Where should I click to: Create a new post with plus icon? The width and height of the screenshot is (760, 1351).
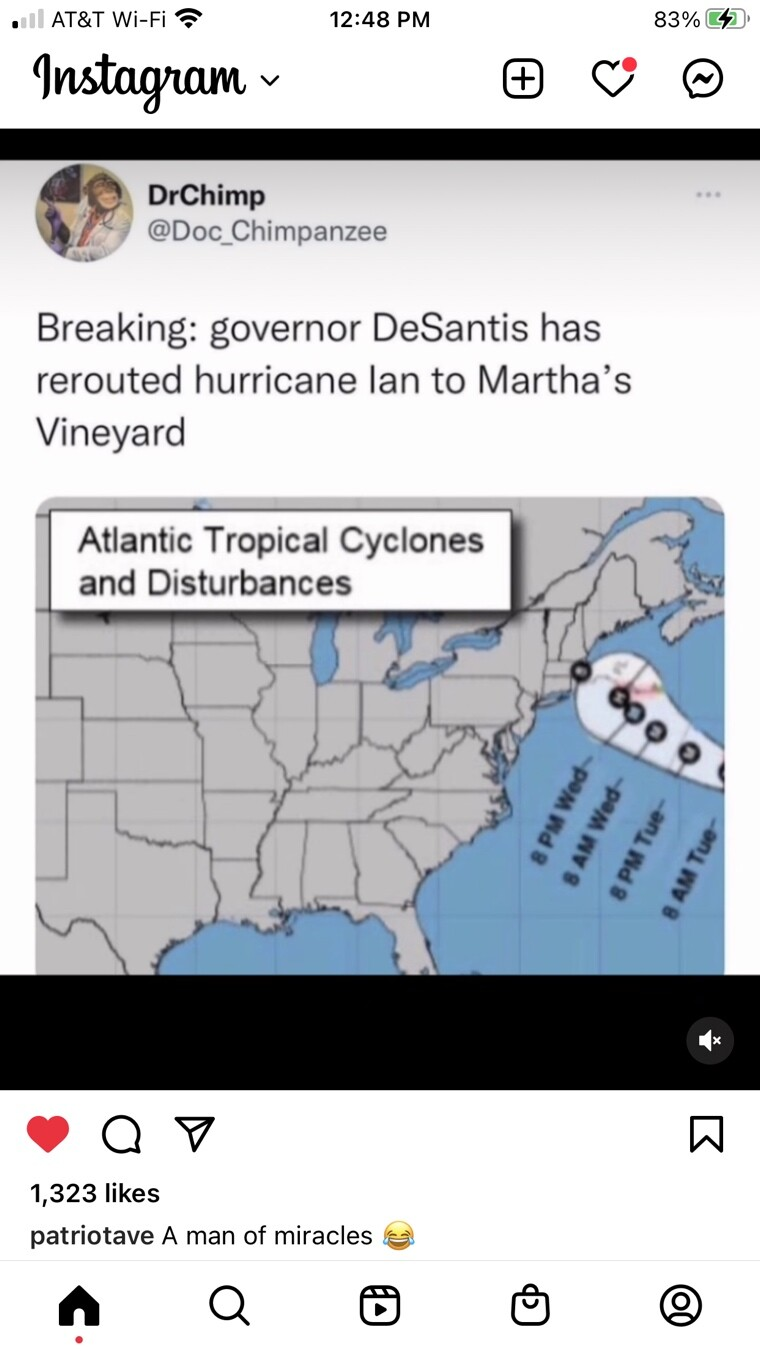[523, 80]
